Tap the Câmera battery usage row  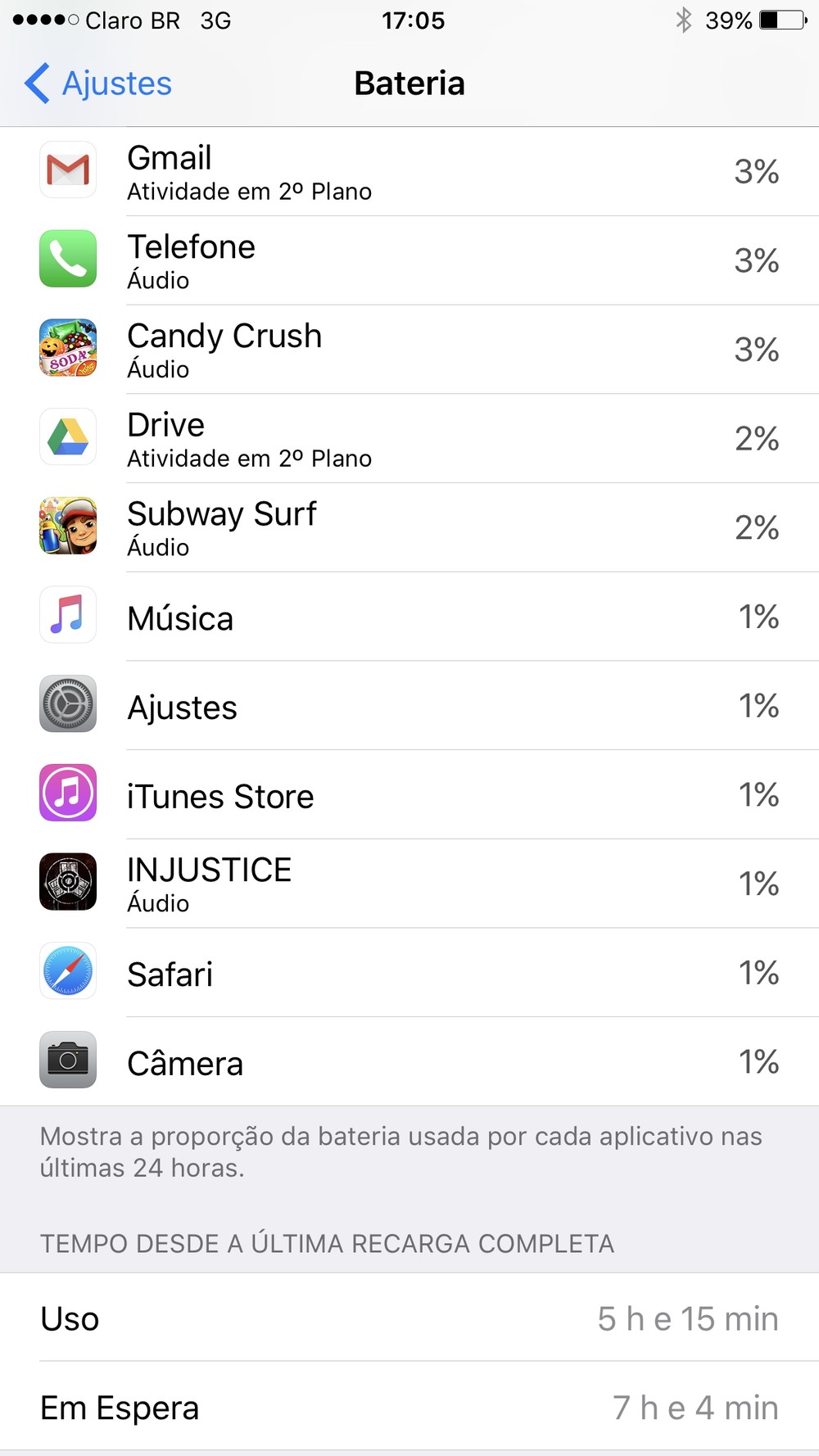[409, 1062]
